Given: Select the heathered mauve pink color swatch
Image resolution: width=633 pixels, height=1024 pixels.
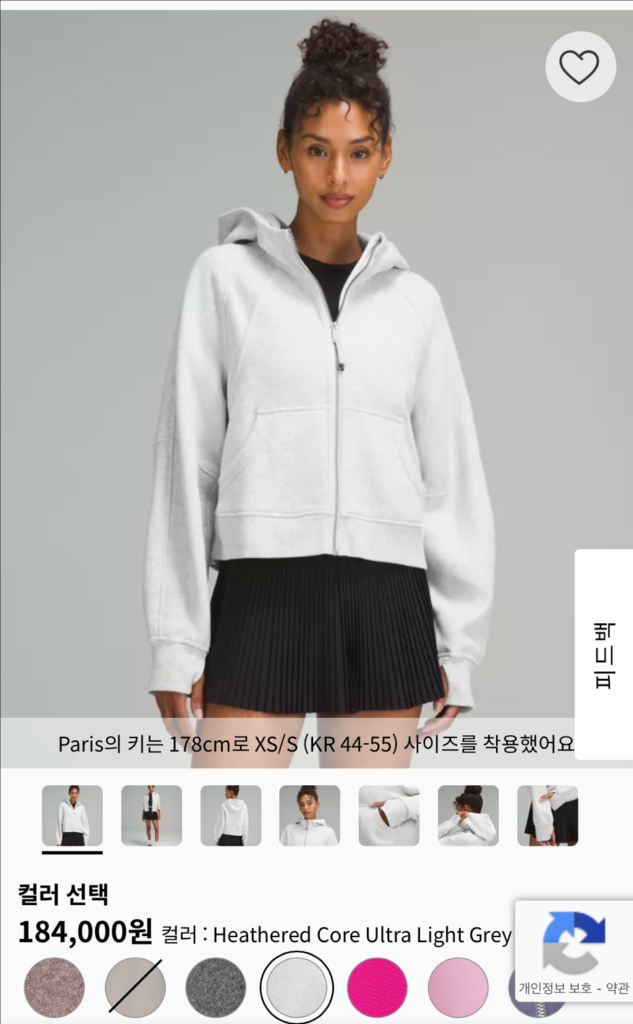Looking at the screenshot, I should [55, 987].
